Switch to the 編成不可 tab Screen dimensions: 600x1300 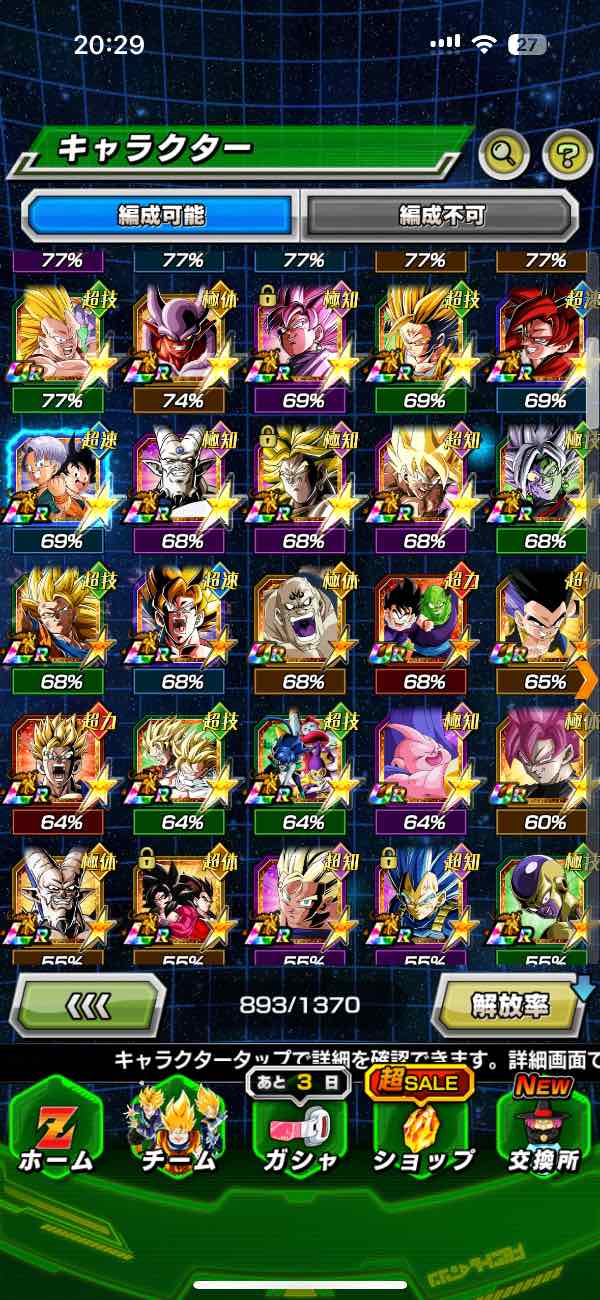click(441, 215)
